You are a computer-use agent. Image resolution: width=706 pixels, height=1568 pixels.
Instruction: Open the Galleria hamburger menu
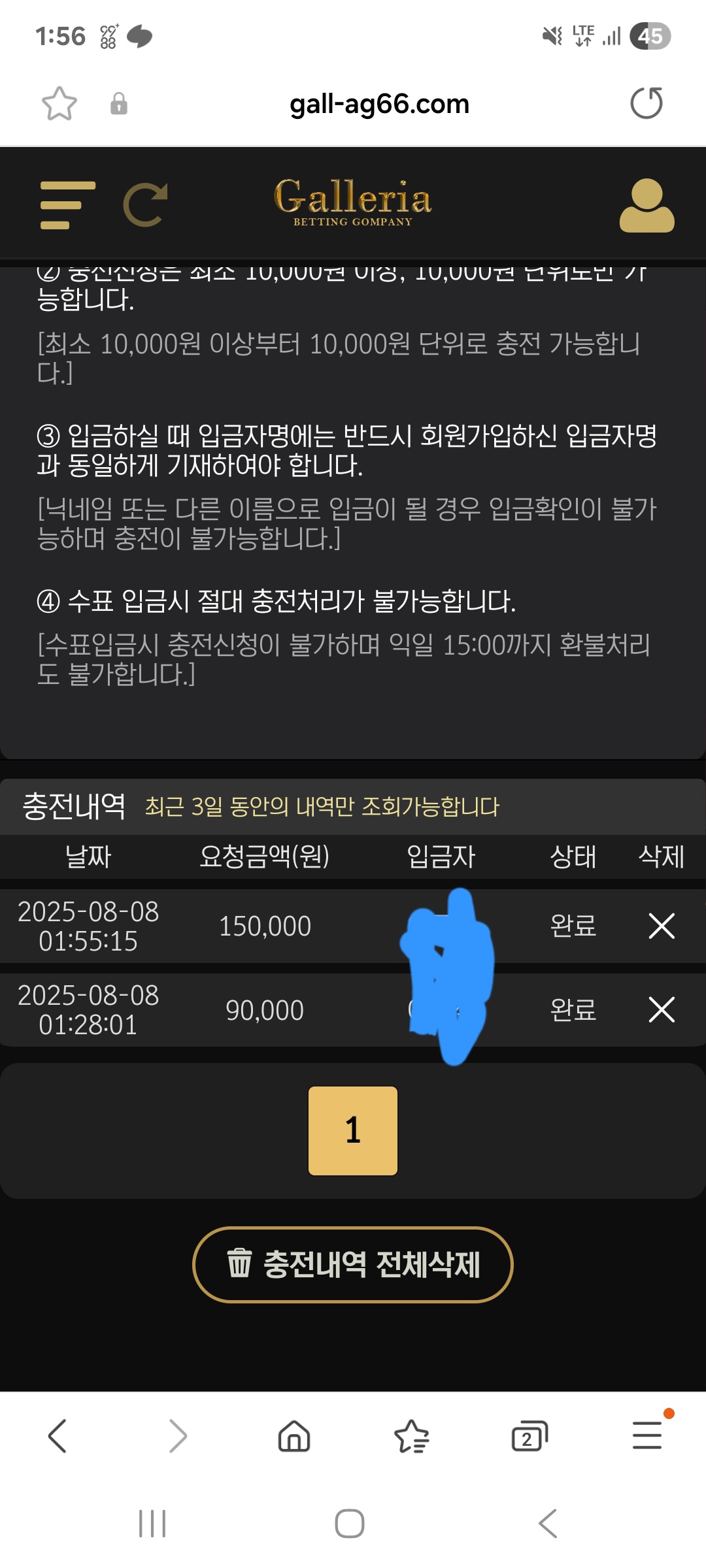(67, 205)
